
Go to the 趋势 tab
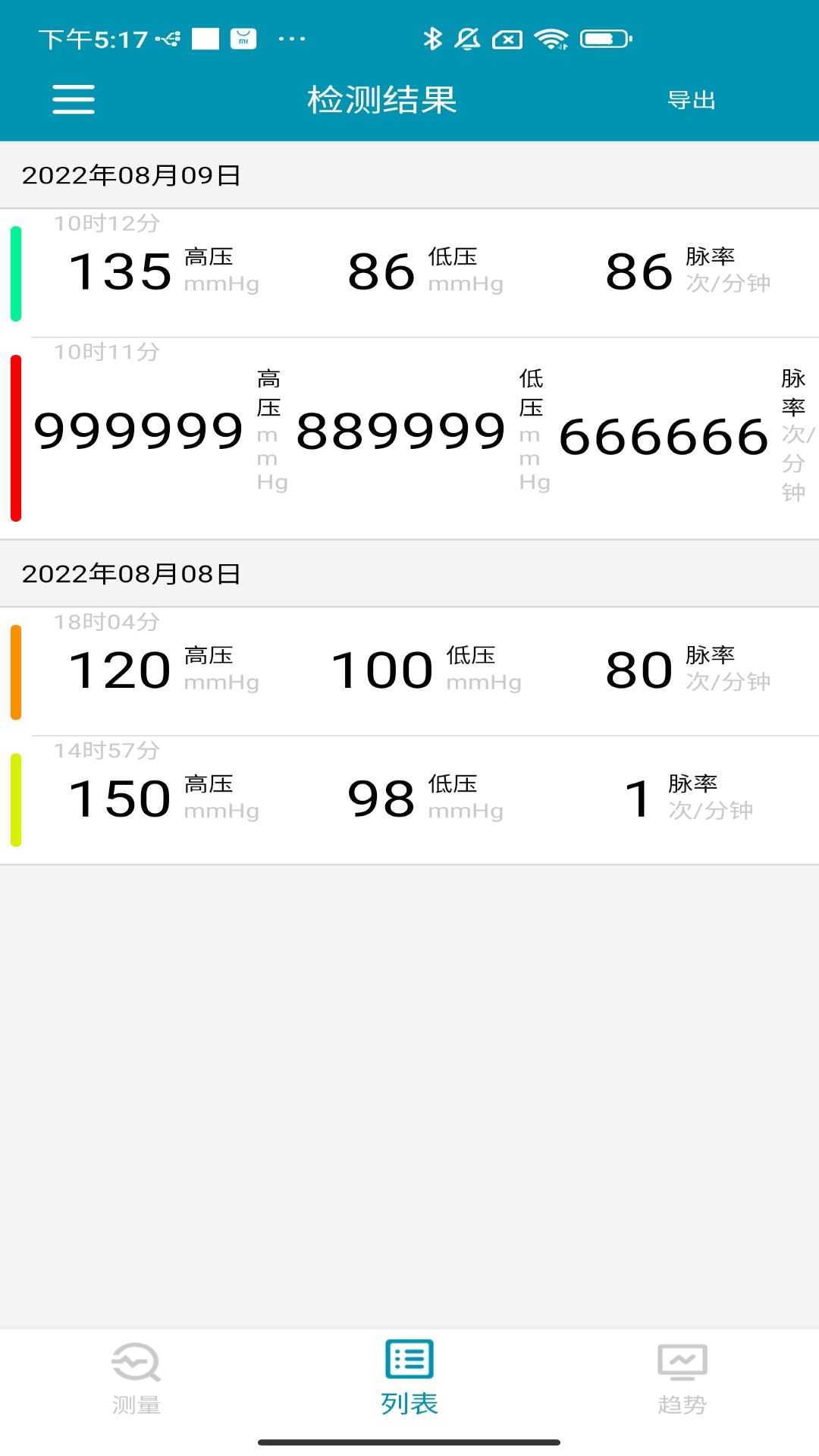(682, 1379)
